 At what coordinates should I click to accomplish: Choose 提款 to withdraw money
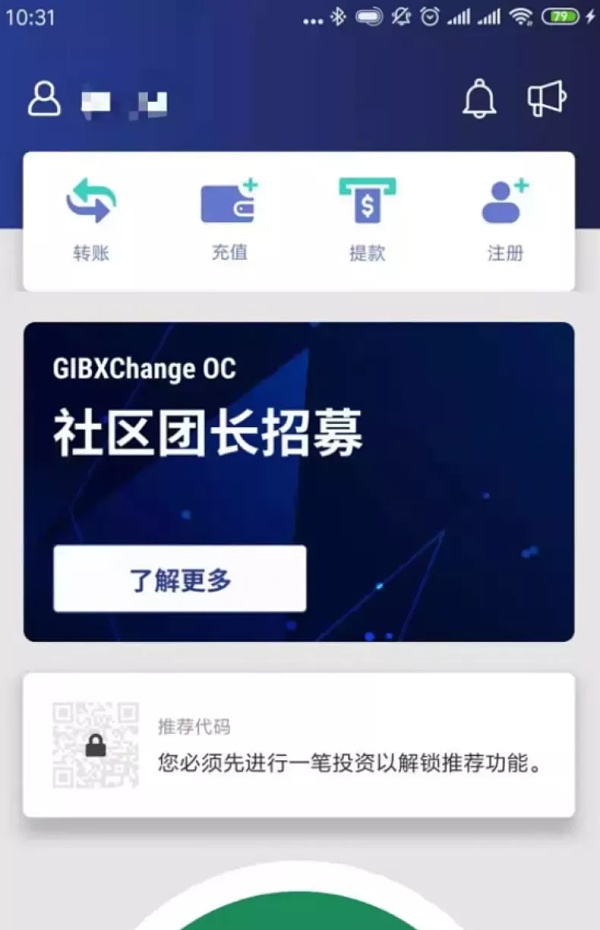click(367, 219)
